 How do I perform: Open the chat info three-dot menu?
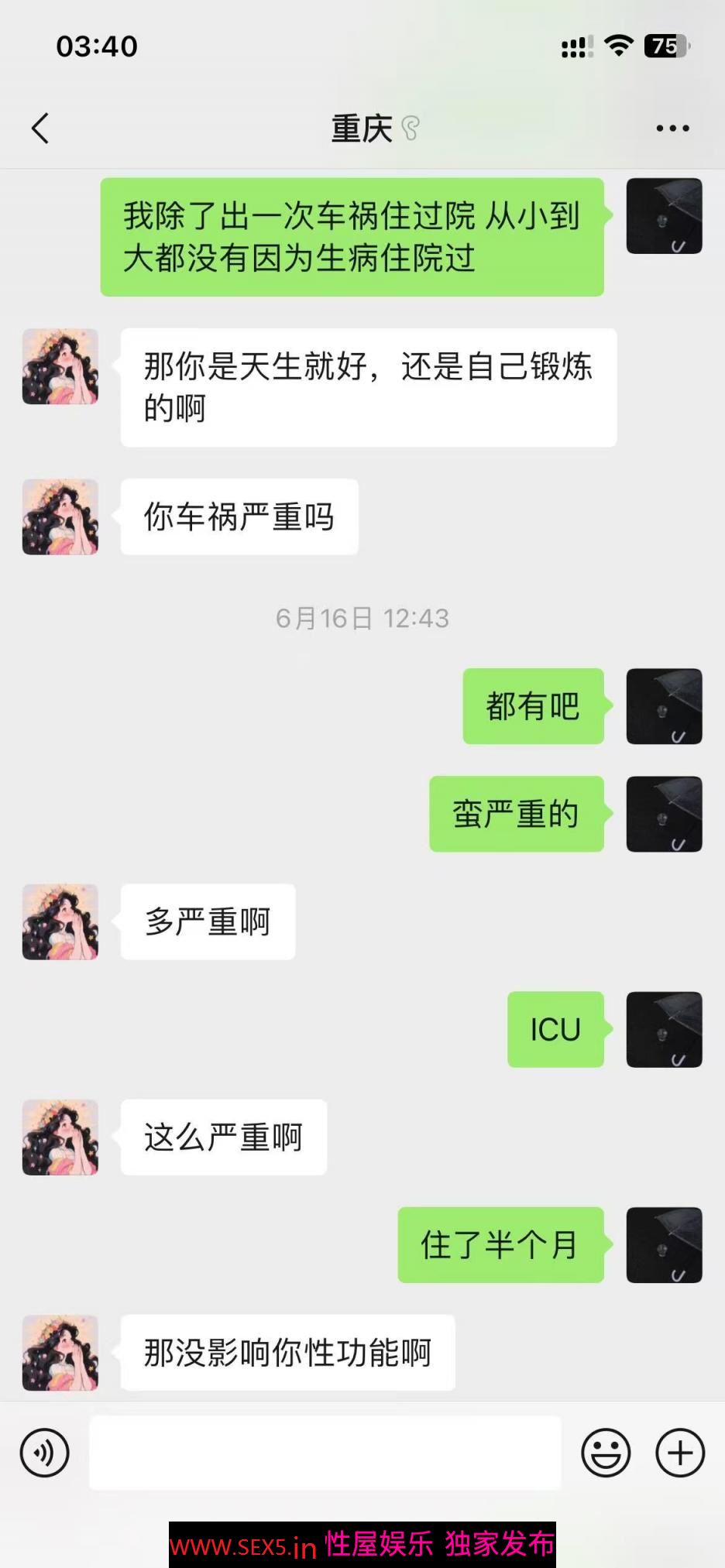point(672,129)
